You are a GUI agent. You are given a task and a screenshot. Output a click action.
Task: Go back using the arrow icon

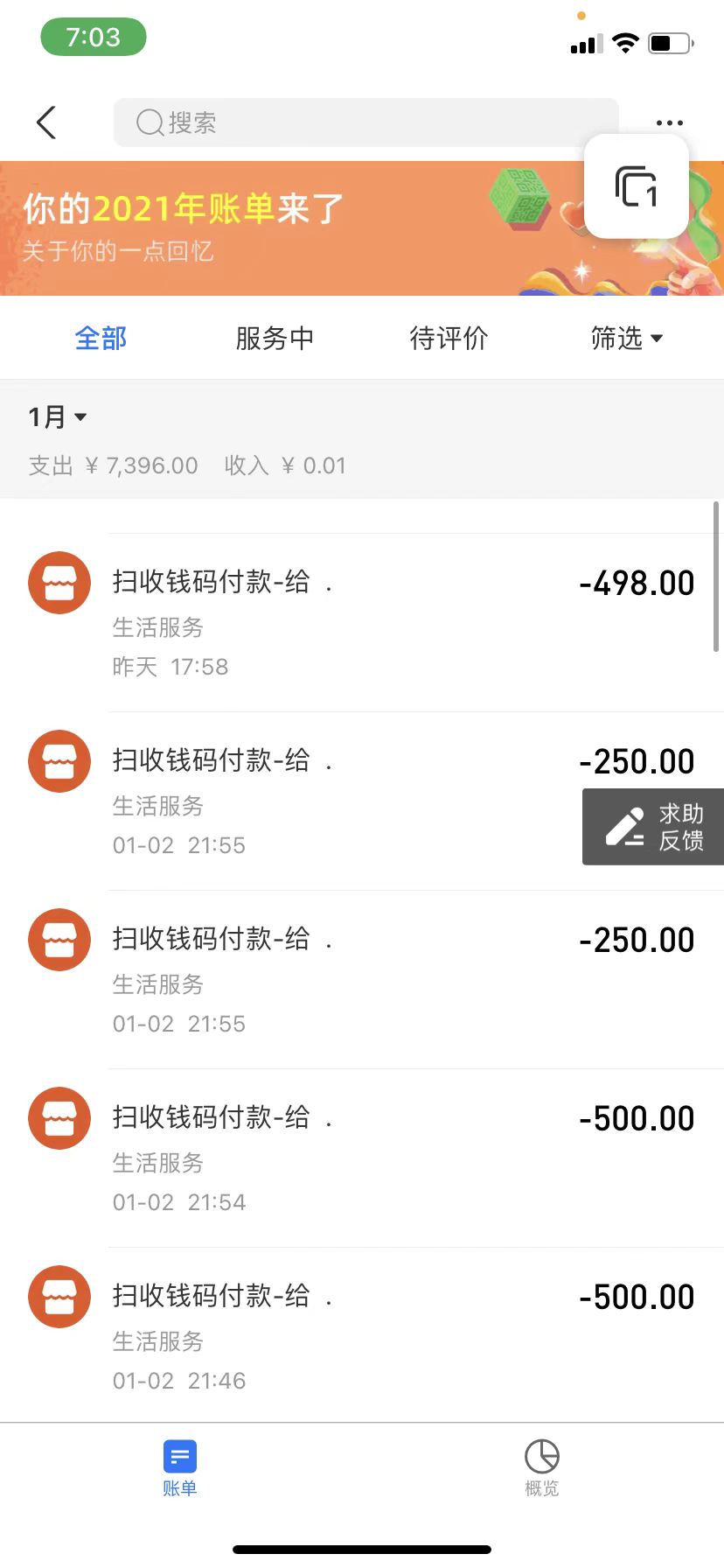pyautogui.click(x=47, y=122)
